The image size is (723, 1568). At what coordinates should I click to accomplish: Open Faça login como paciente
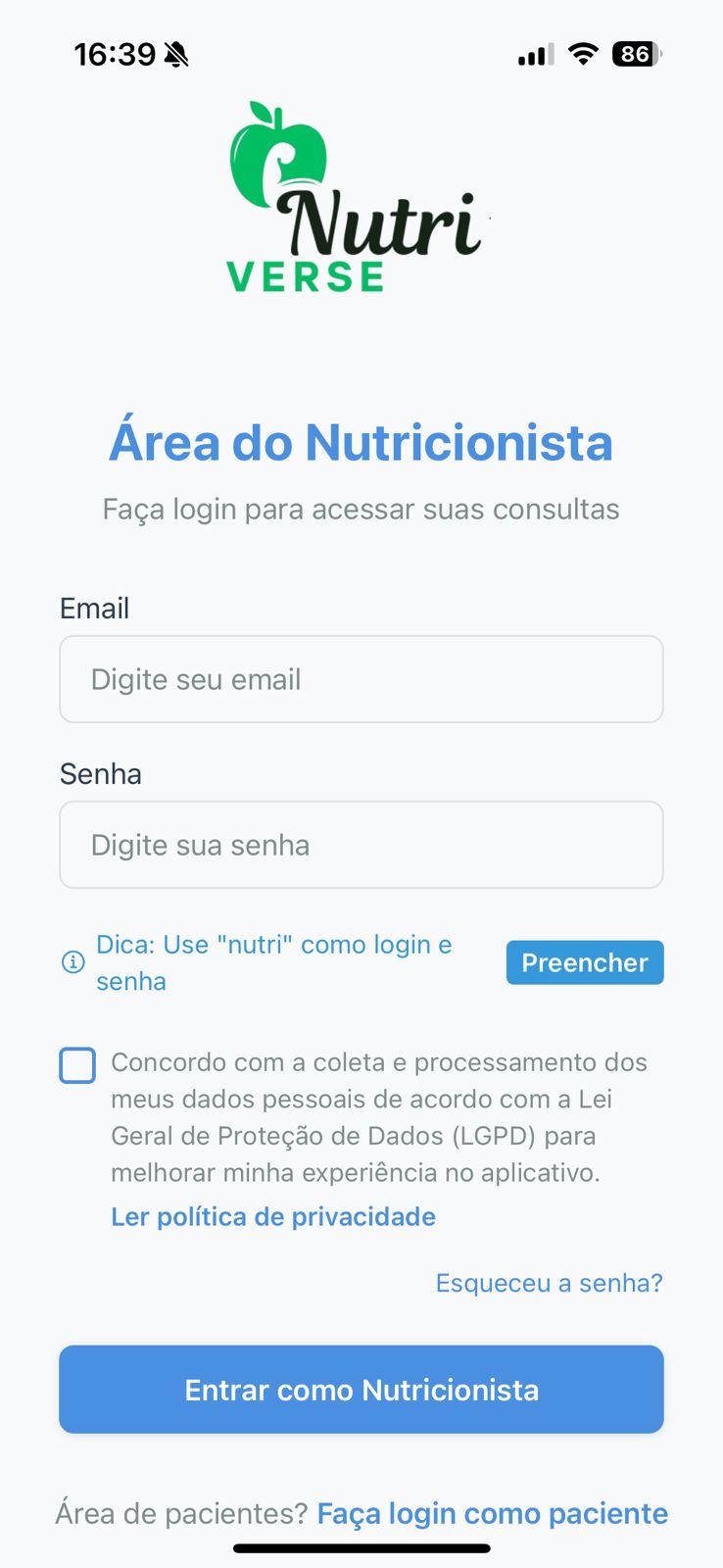point(491,1513)
